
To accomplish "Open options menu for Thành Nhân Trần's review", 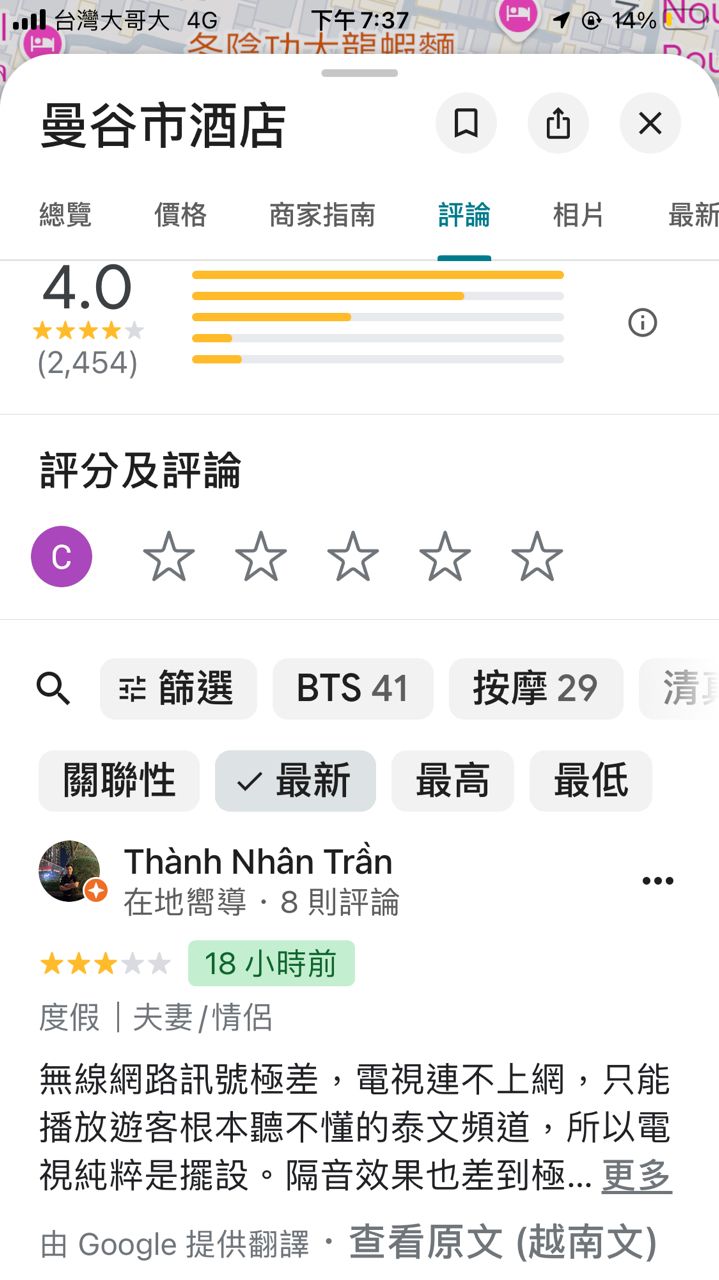I will 657,881.
